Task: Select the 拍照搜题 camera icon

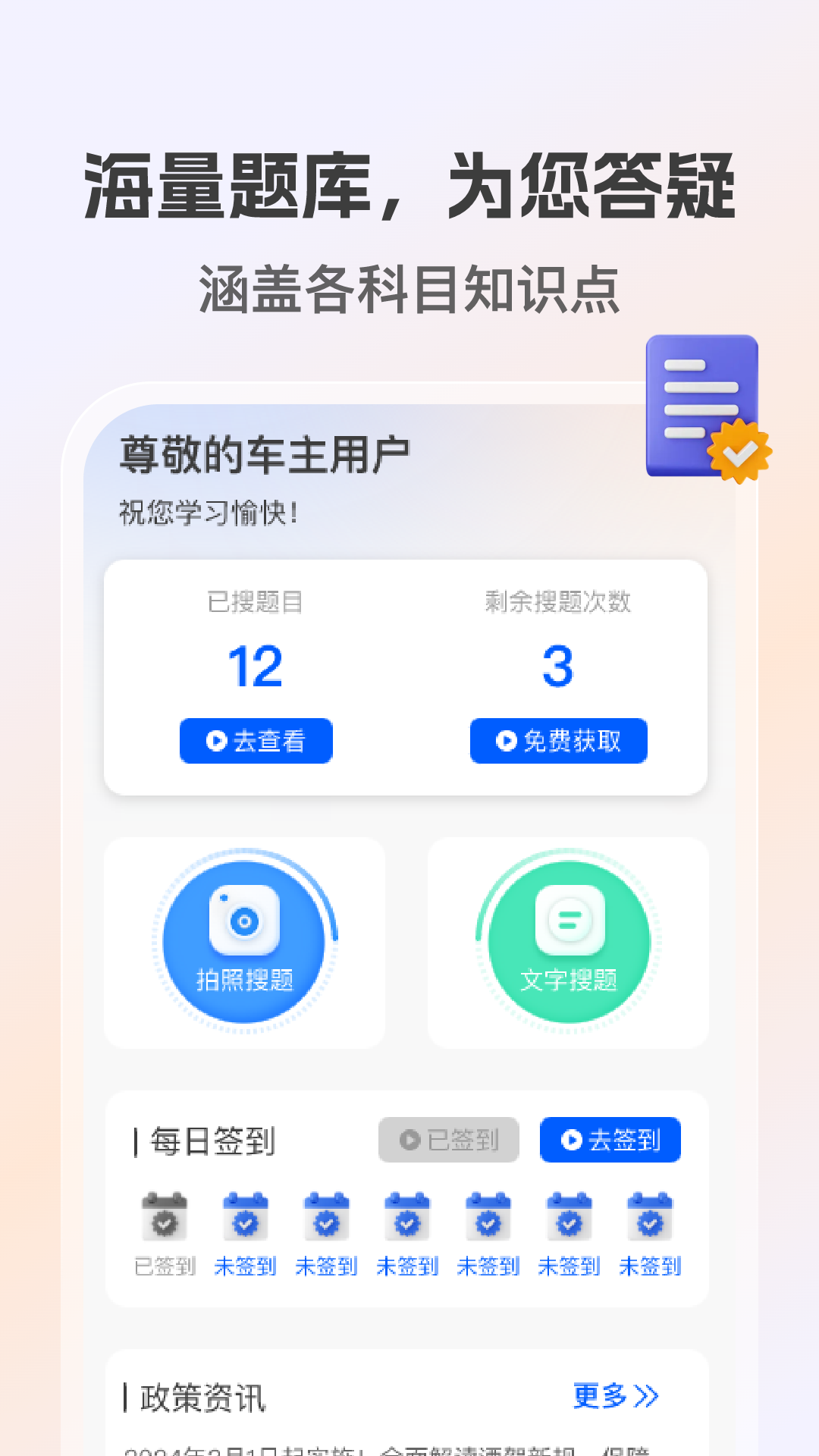Action: 244,921
